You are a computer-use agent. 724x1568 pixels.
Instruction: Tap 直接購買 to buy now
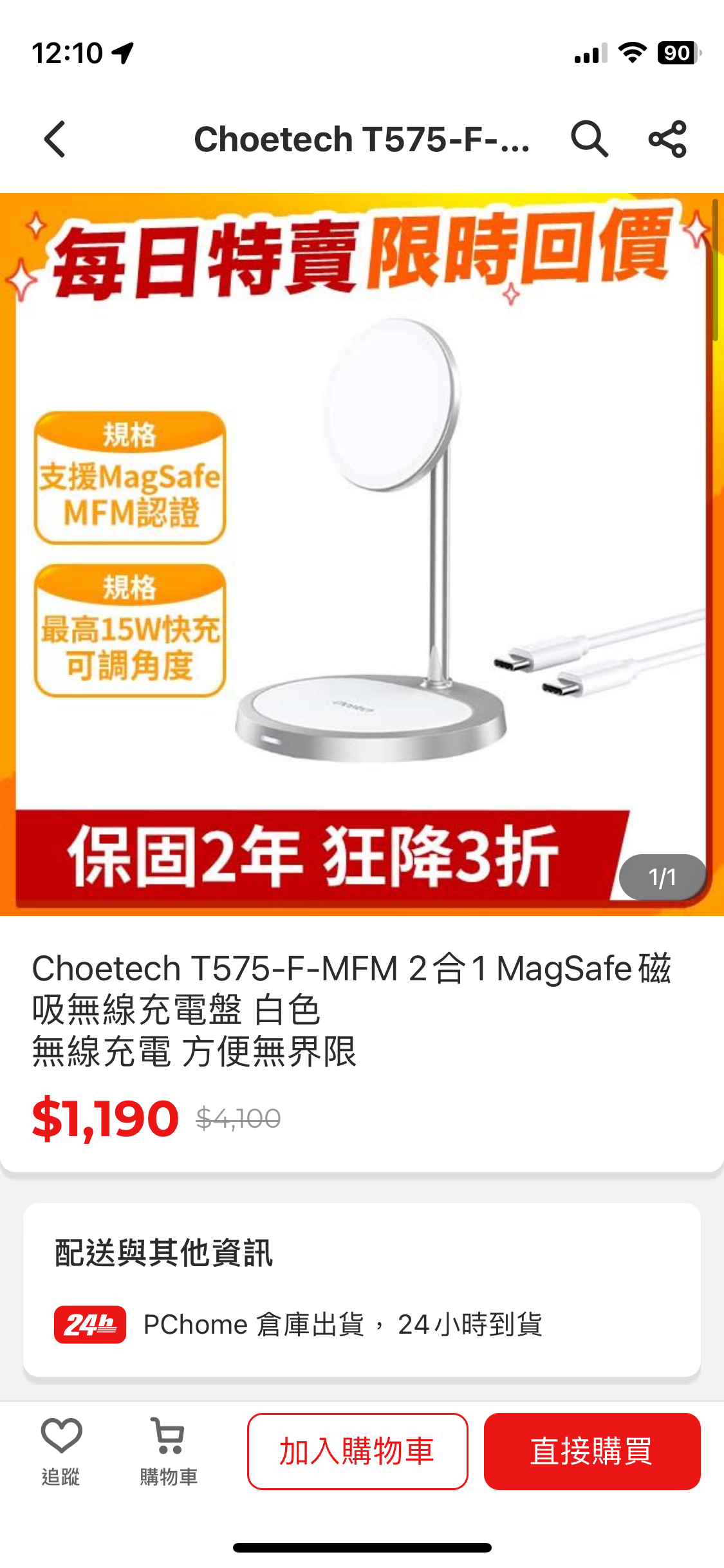(591, 1451)
